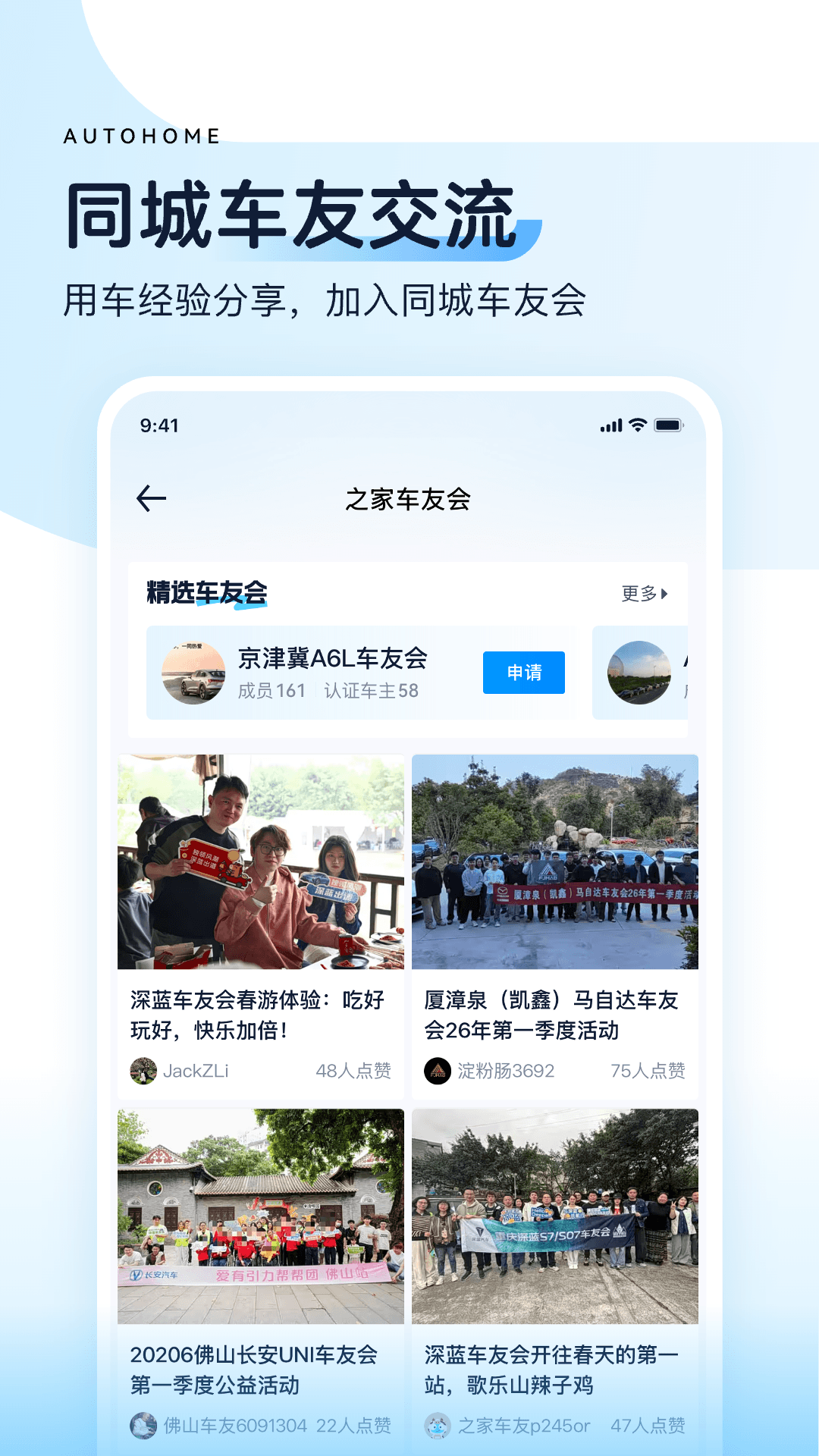This screenshot has width=819, height=1456.
Task: Tap the back arrow on 之家车友会 page
Action: [x=150, y=498]
